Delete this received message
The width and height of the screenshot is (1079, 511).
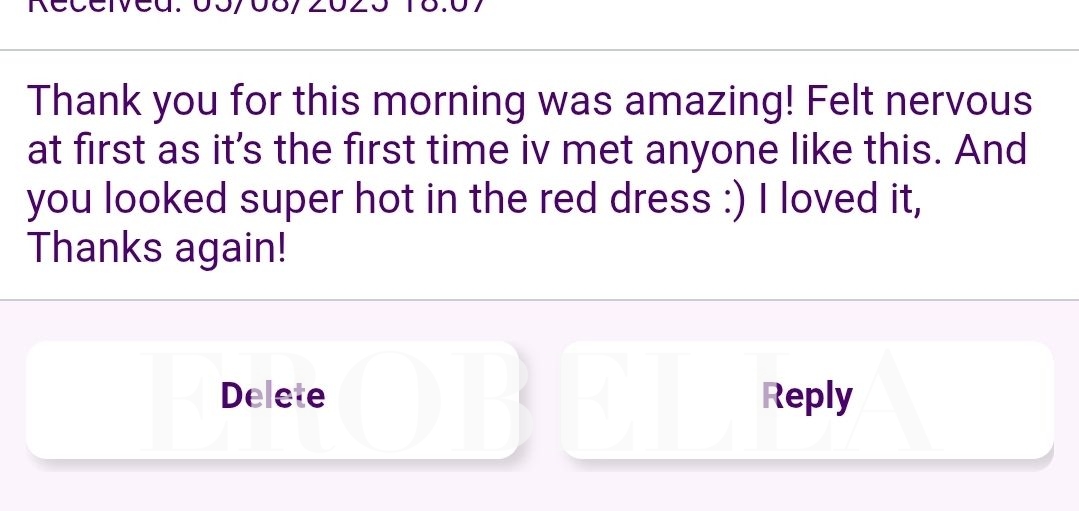(x=272, y=398)
